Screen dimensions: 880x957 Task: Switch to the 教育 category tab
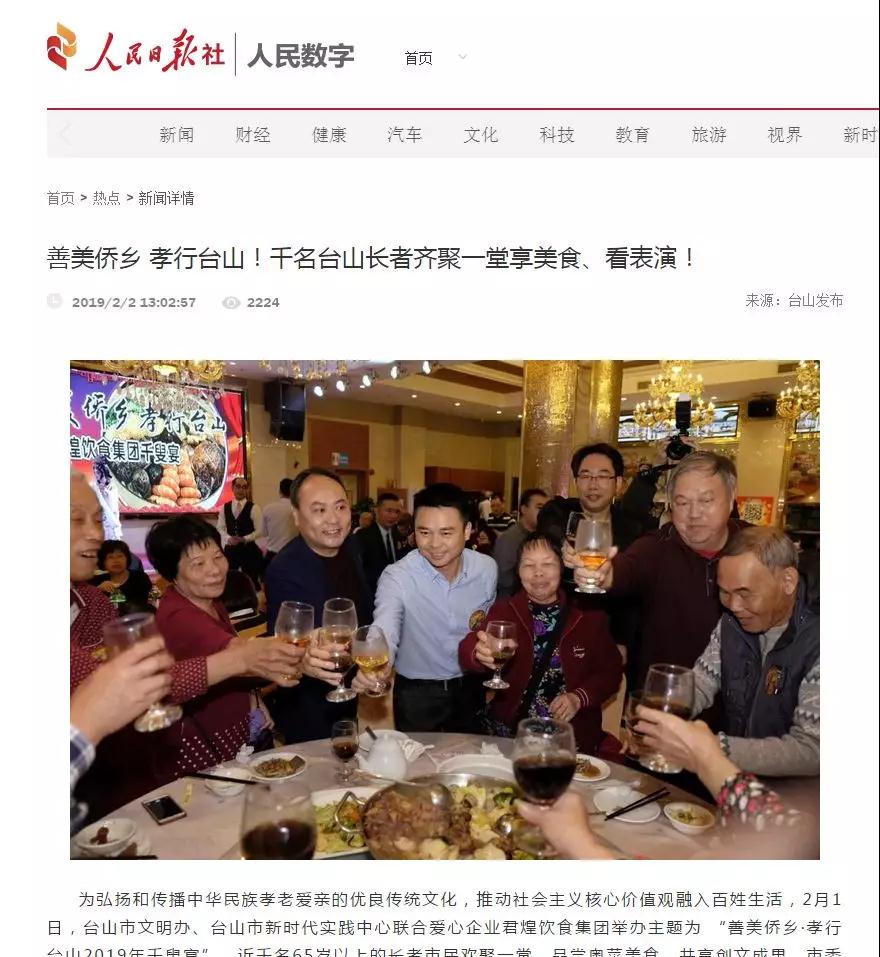click(633, 135)
